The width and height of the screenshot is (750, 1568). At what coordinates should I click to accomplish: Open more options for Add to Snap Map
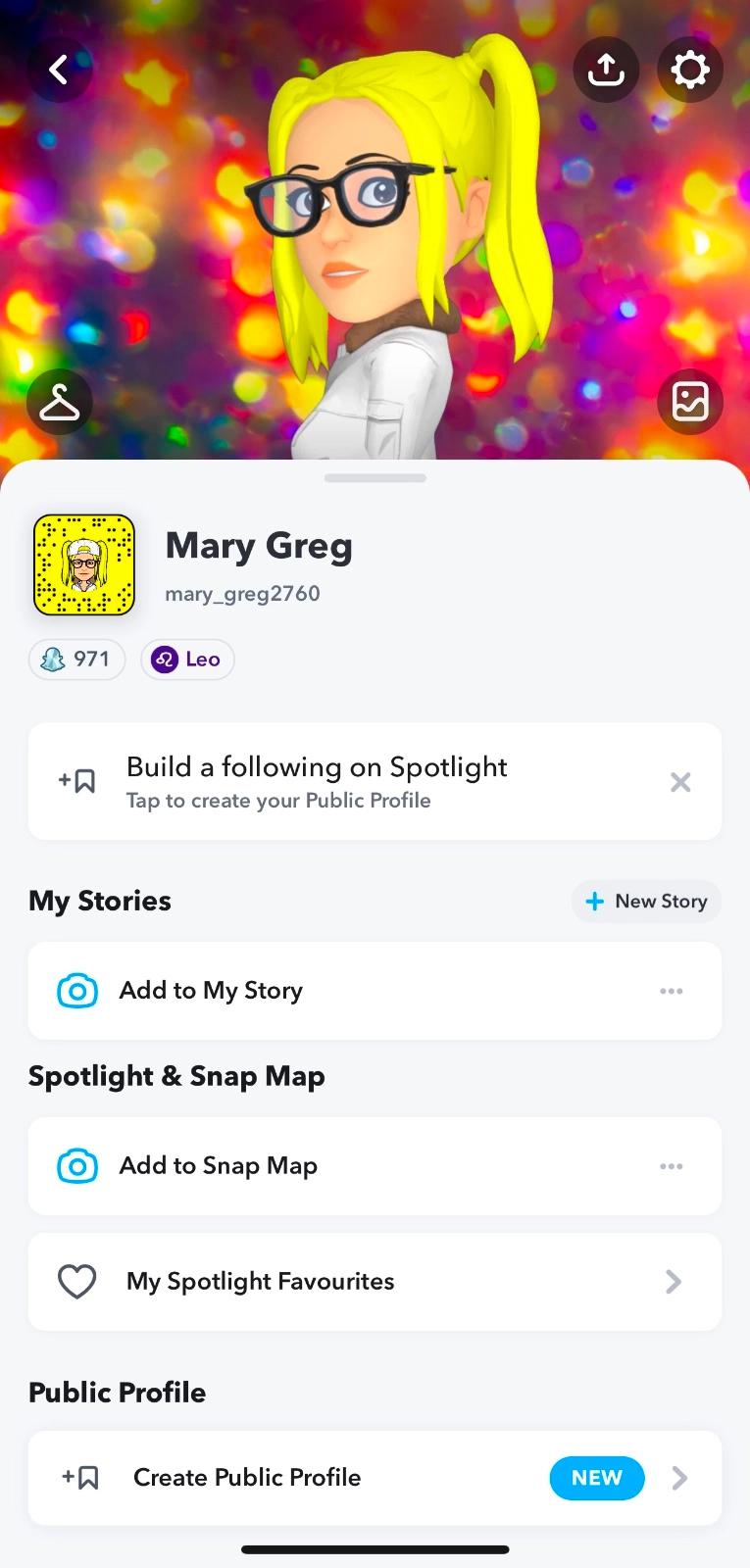672,1166
